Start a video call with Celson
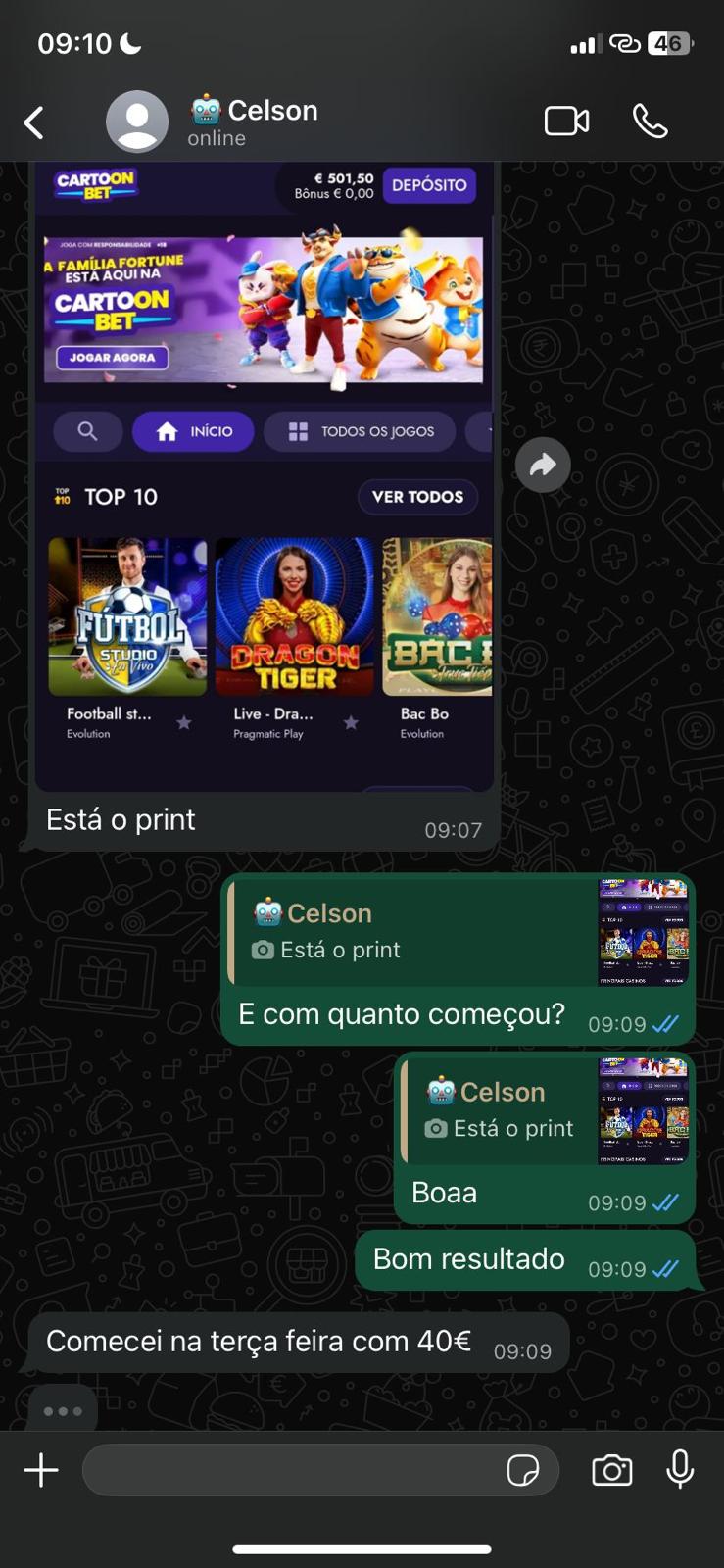 click(566, 122)
